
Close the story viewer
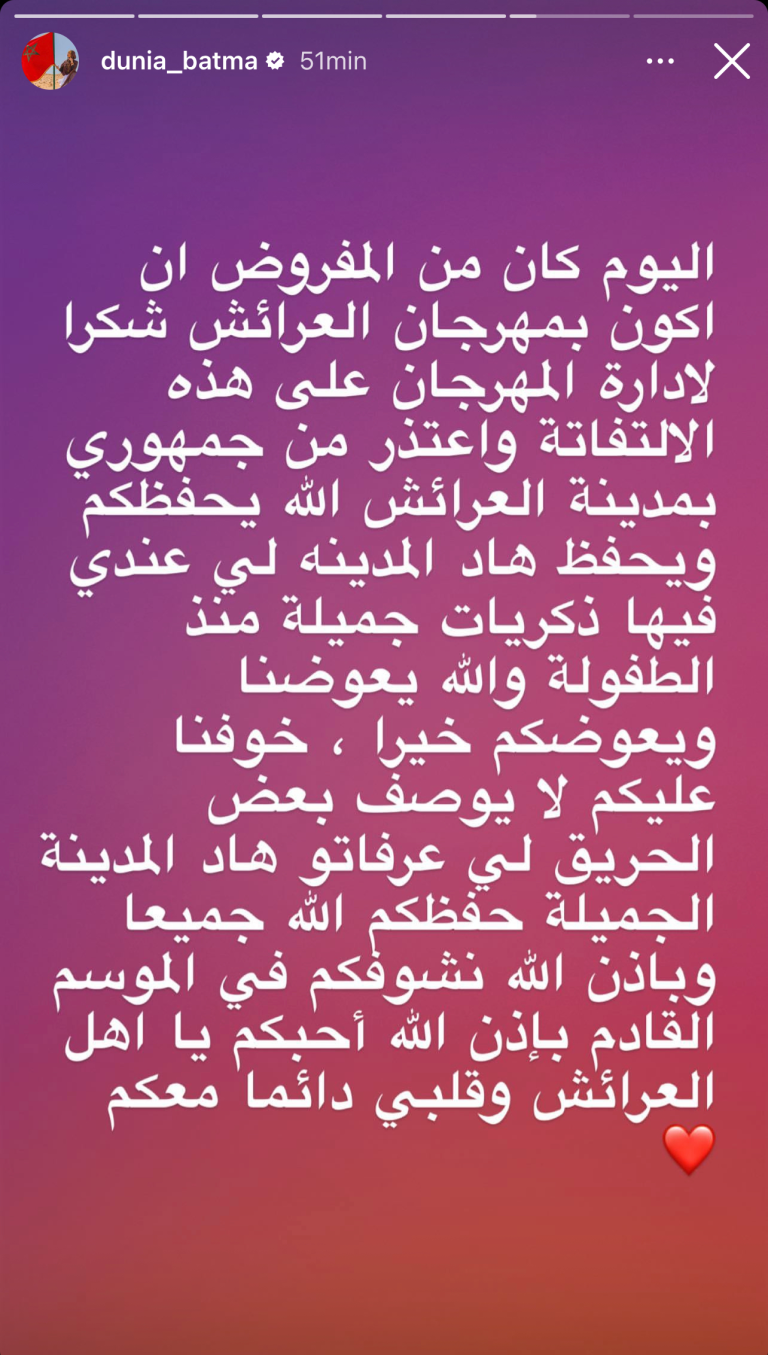731,61
